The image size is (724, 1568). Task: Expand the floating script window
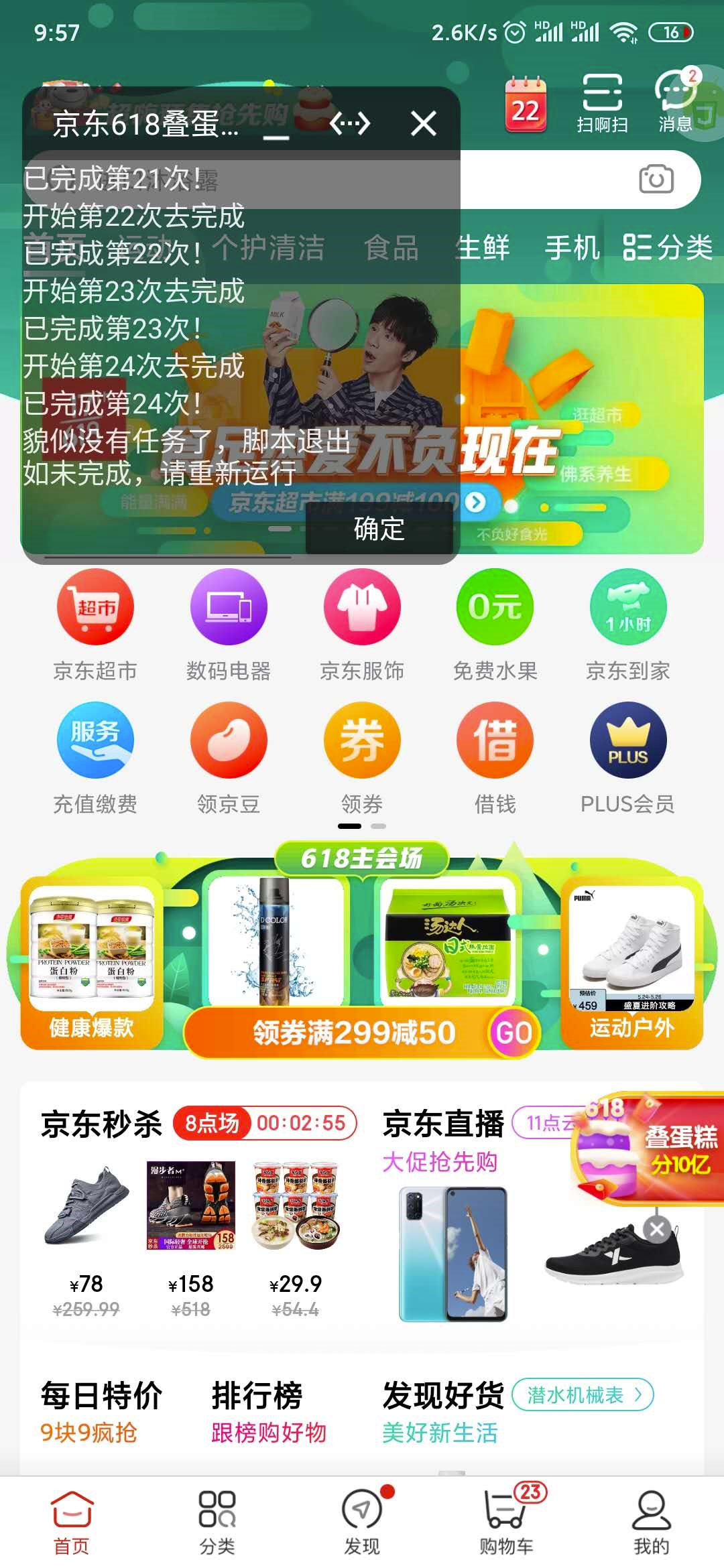coord(351,124)
